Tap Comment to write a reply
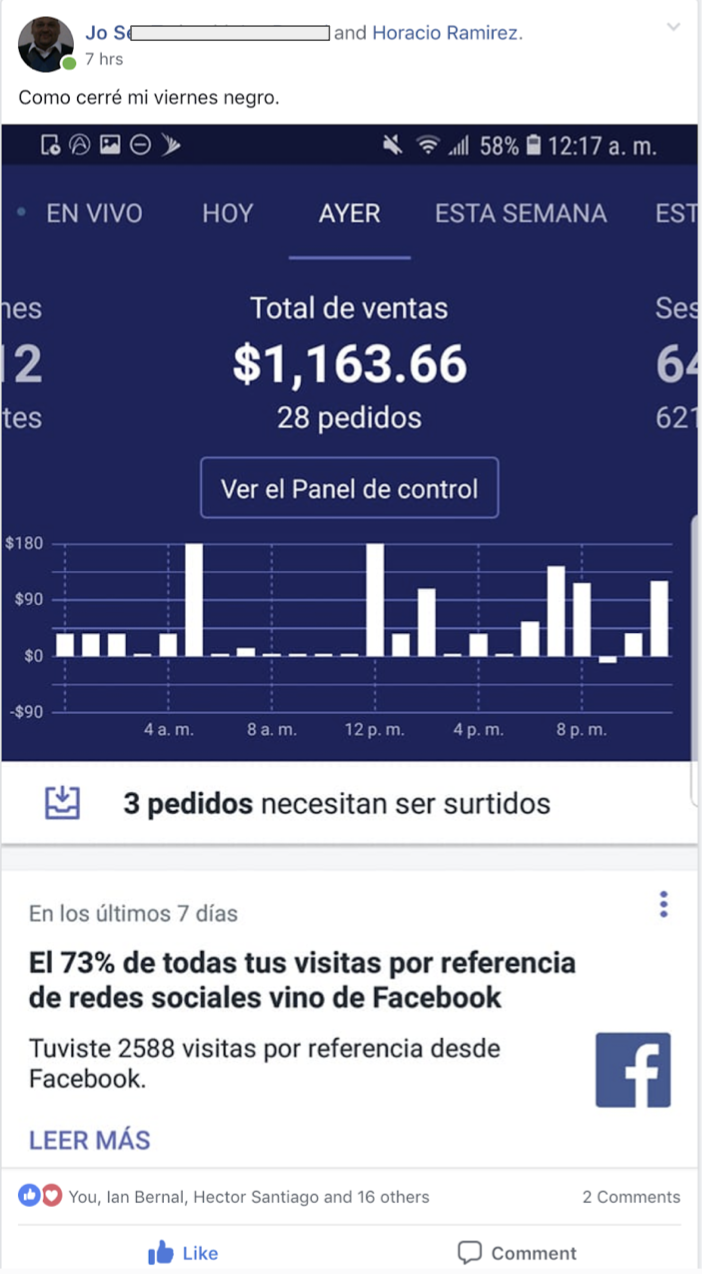Viewport: 702px width, 1274px height. [x=517, y=1253]
